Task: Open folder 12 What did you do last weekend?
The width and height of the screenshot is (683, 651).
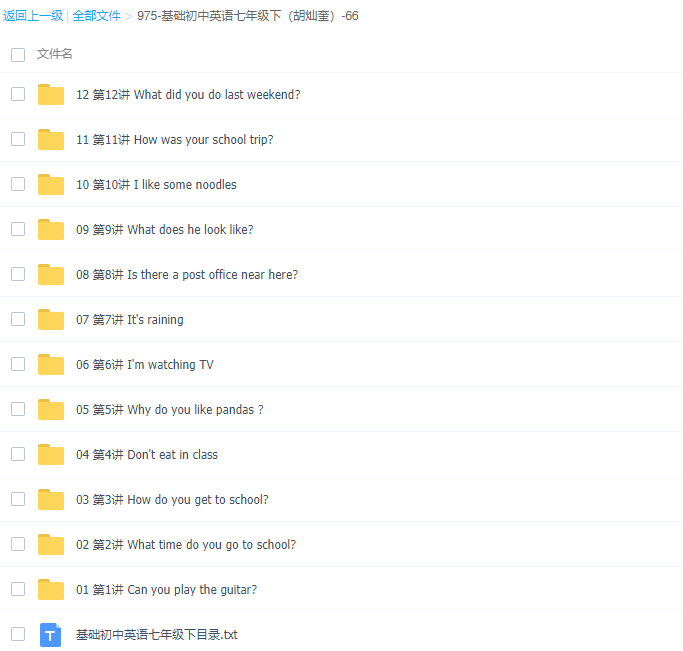Action: coord(188,95)
